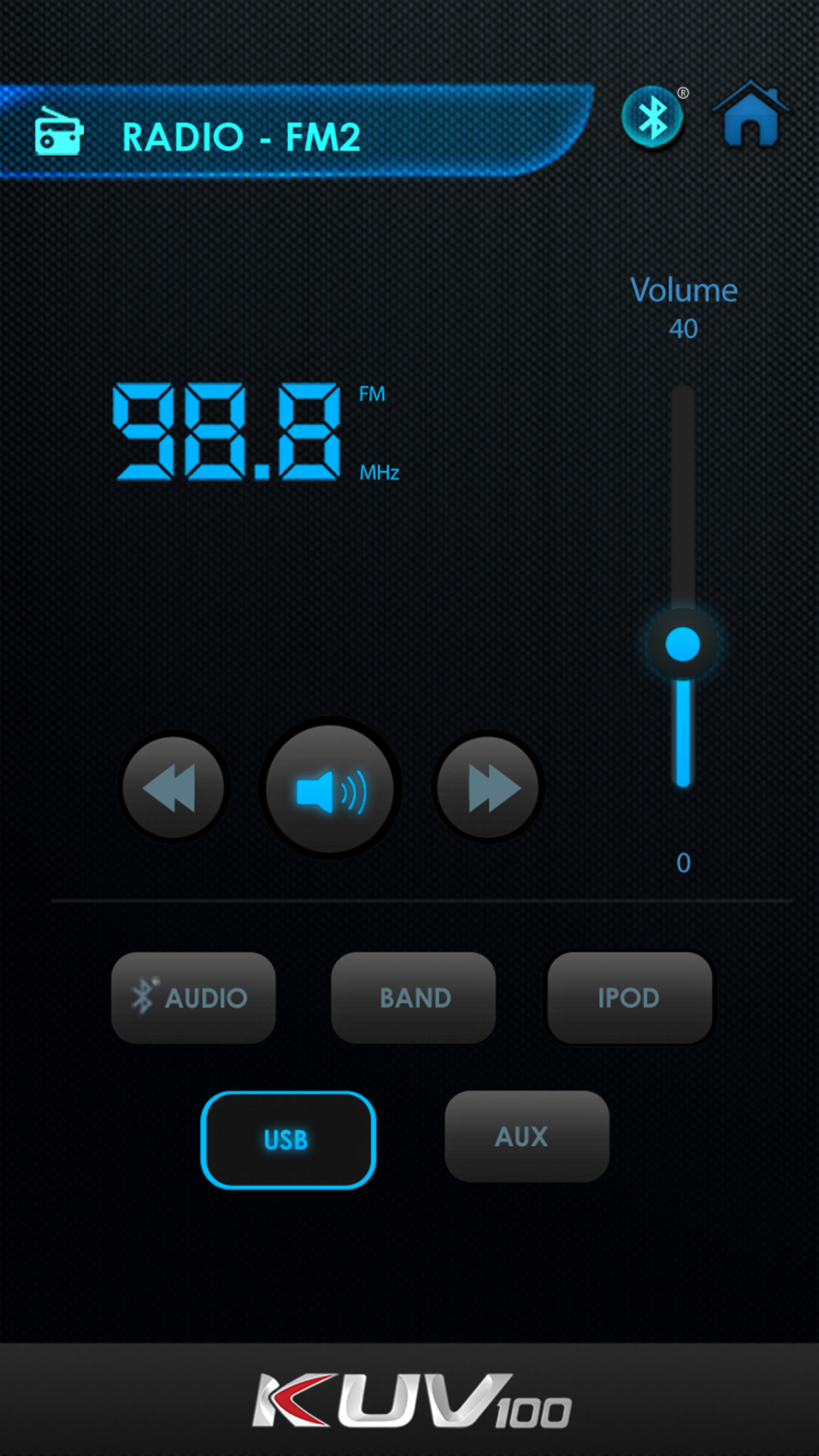The image size is (819, 1456).
Task: Seek forward to the next station
Action: click(x=489, y=787)
